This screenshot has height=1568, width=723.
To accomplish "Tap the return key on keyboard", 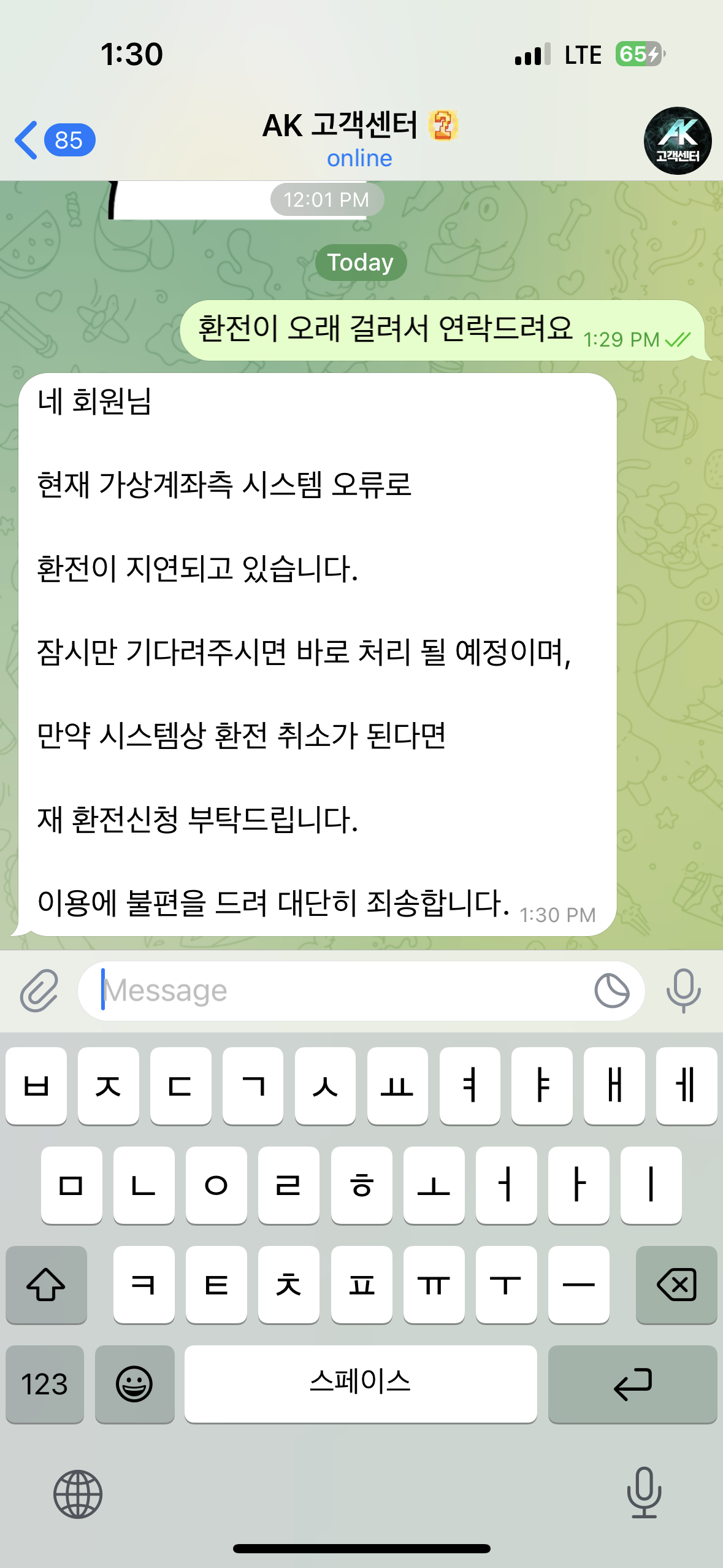I will coord(632,1384).
